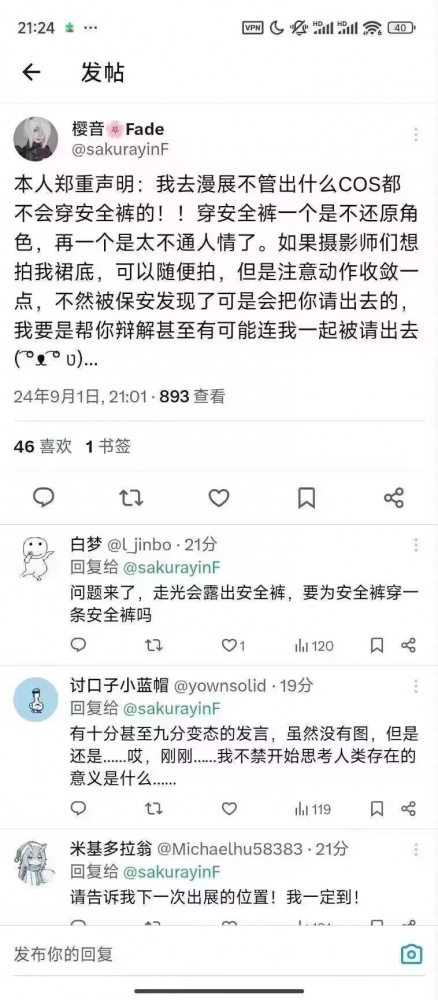The image size is (438, 1000).
Task: Reply to the main post with the comment icon
Action: pyautogui.click(x=43, y=497)
